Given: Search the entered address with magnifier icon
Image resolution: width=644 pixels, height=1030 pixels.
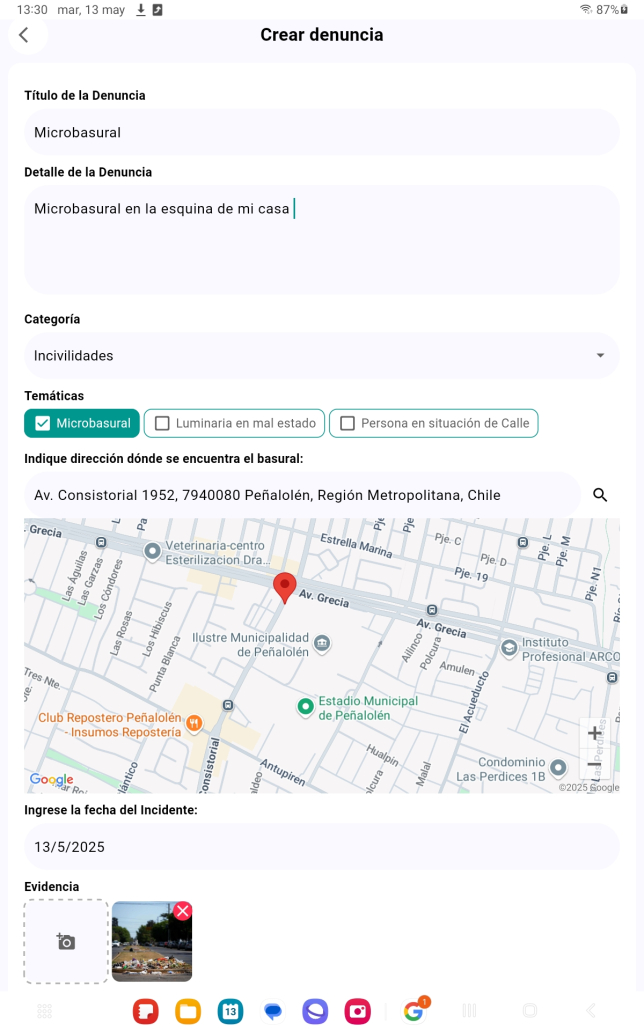Looking at the screenshot, I should [600, 495].
